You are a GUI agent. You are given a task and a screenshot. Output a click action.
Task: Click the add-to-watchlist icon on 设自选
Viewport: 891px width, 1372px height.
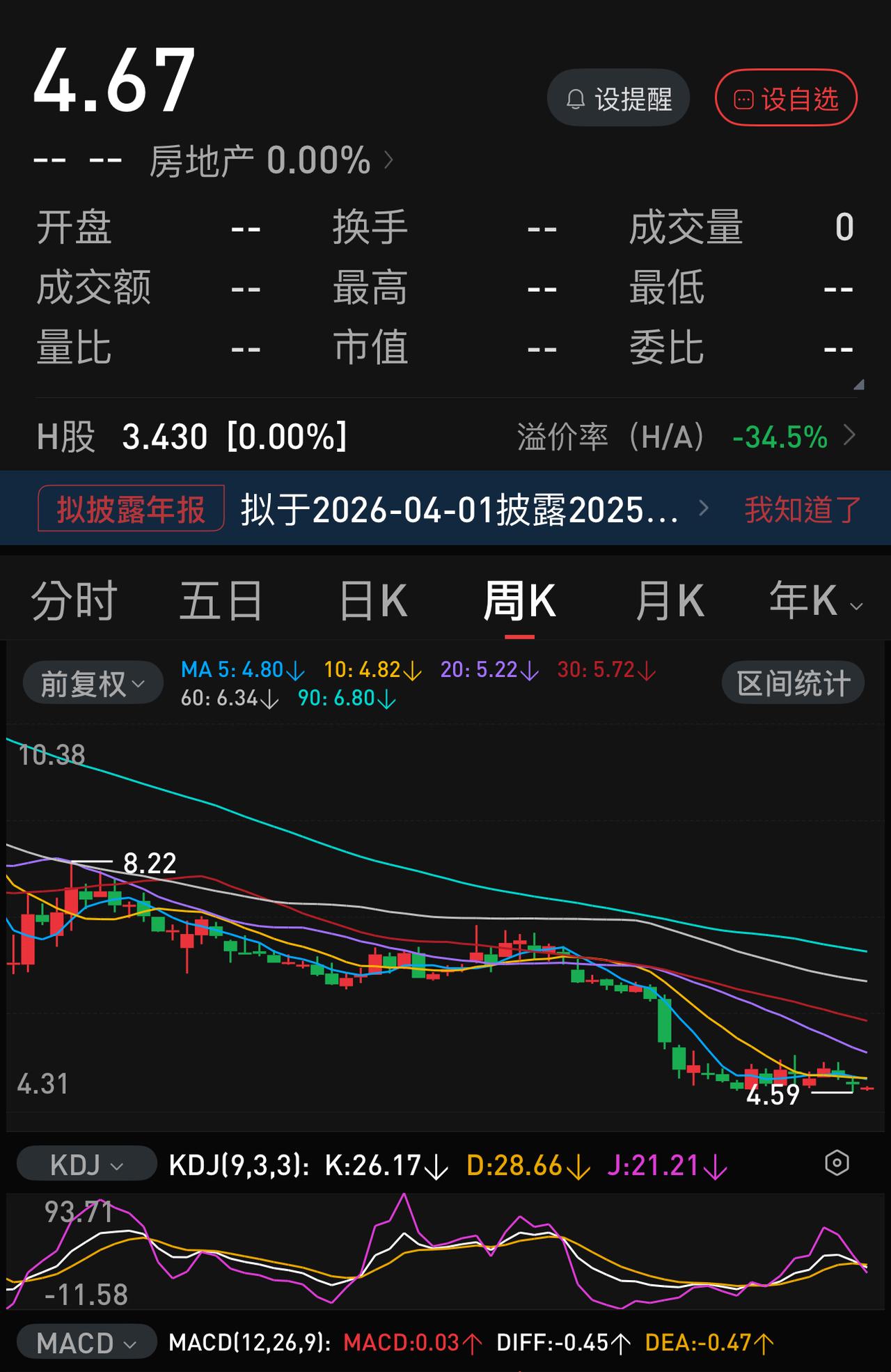pos(746,98)
